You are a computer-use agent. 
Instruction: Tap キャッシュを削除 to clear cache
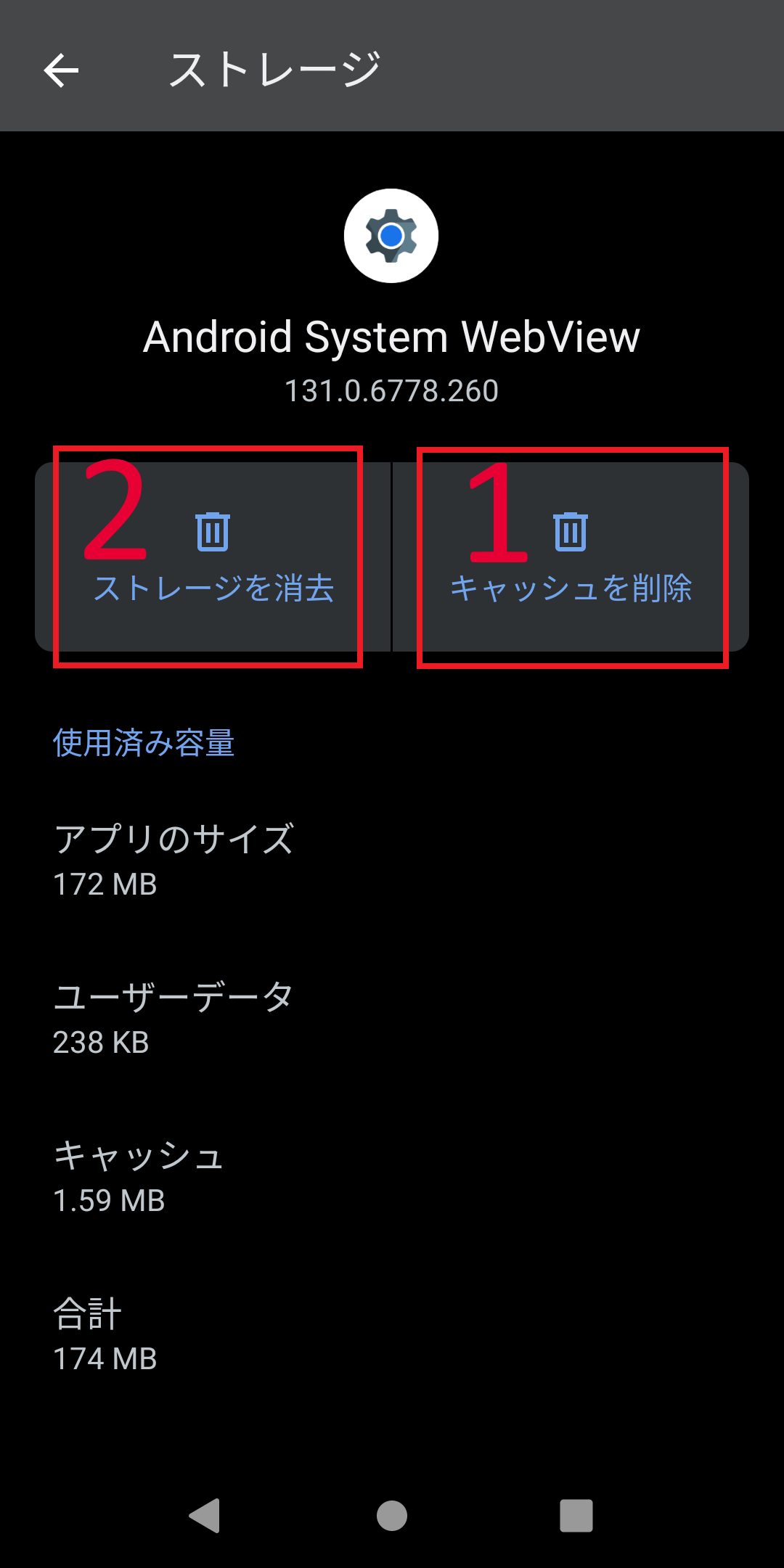[x=571, y=557]
